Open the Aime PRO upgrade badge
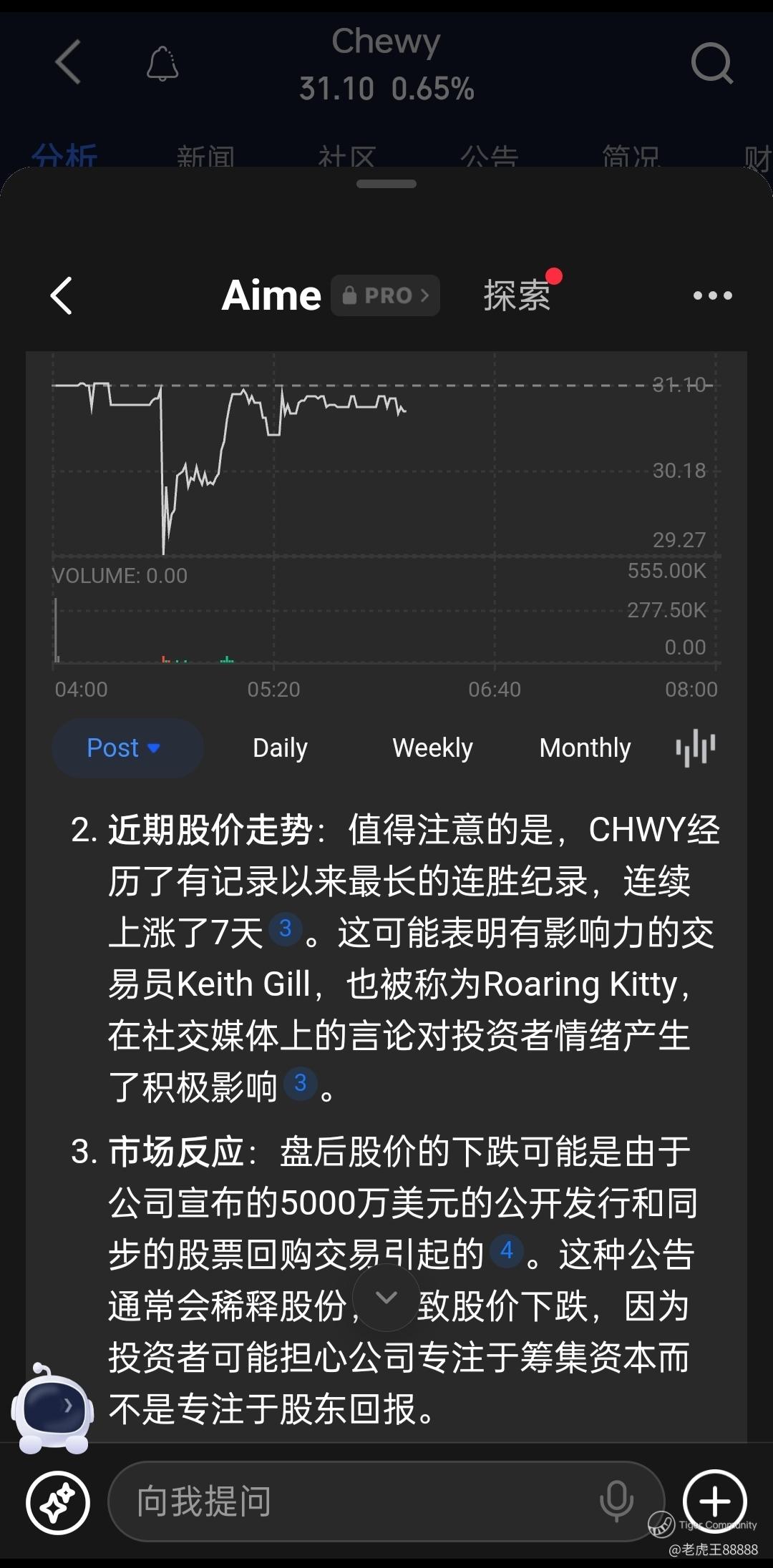773x1568 pixels. pos(385,295)
